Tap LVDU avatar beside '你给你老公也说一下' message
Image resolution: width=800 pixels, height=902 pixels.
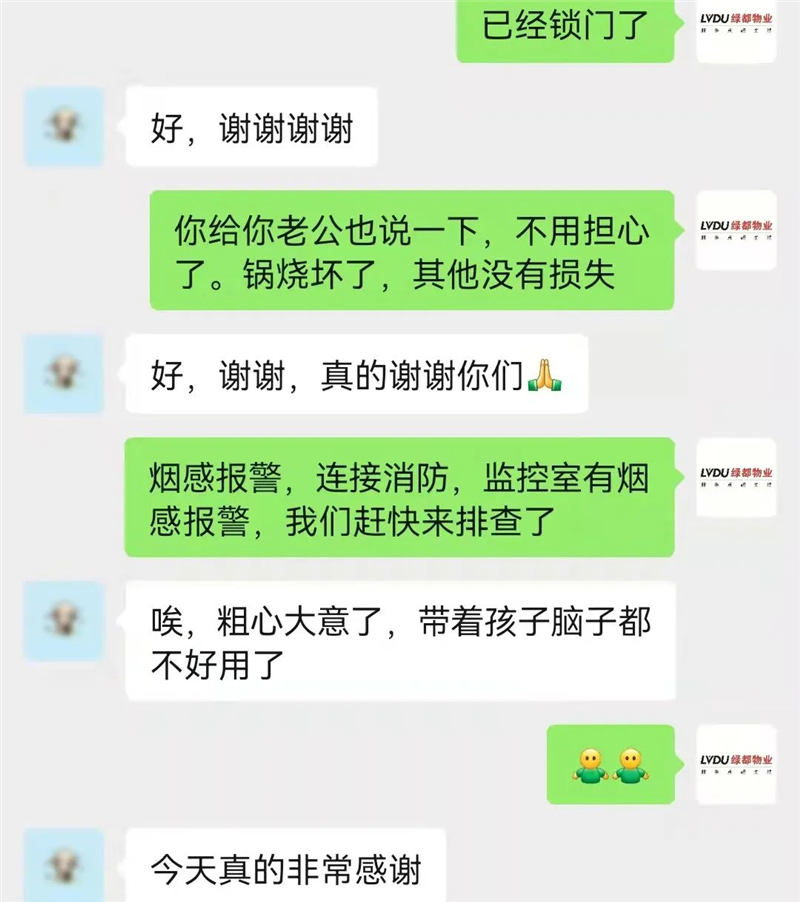(736, 230)
